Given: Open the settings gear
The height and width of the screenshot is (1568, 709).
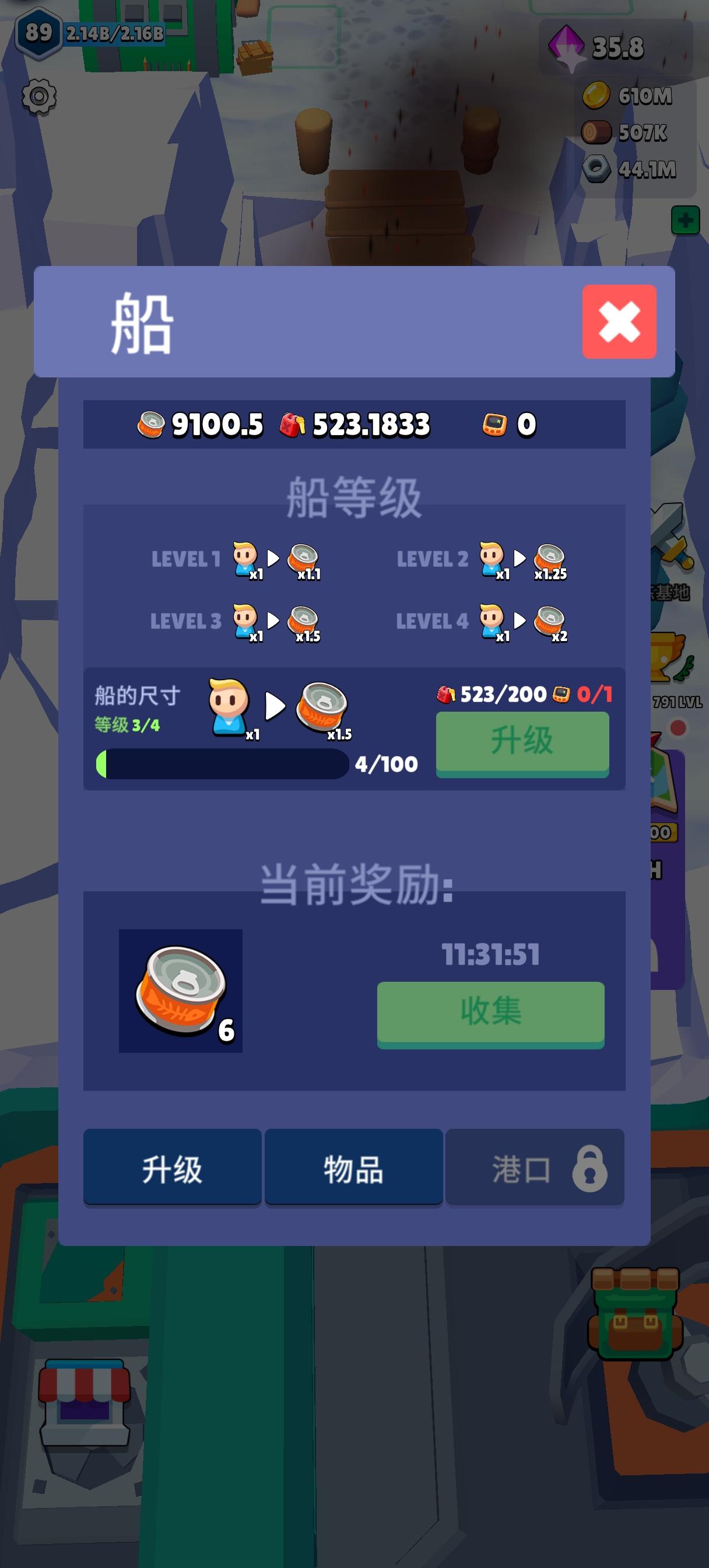Looking at the screenshot, I should coord(38,96).
